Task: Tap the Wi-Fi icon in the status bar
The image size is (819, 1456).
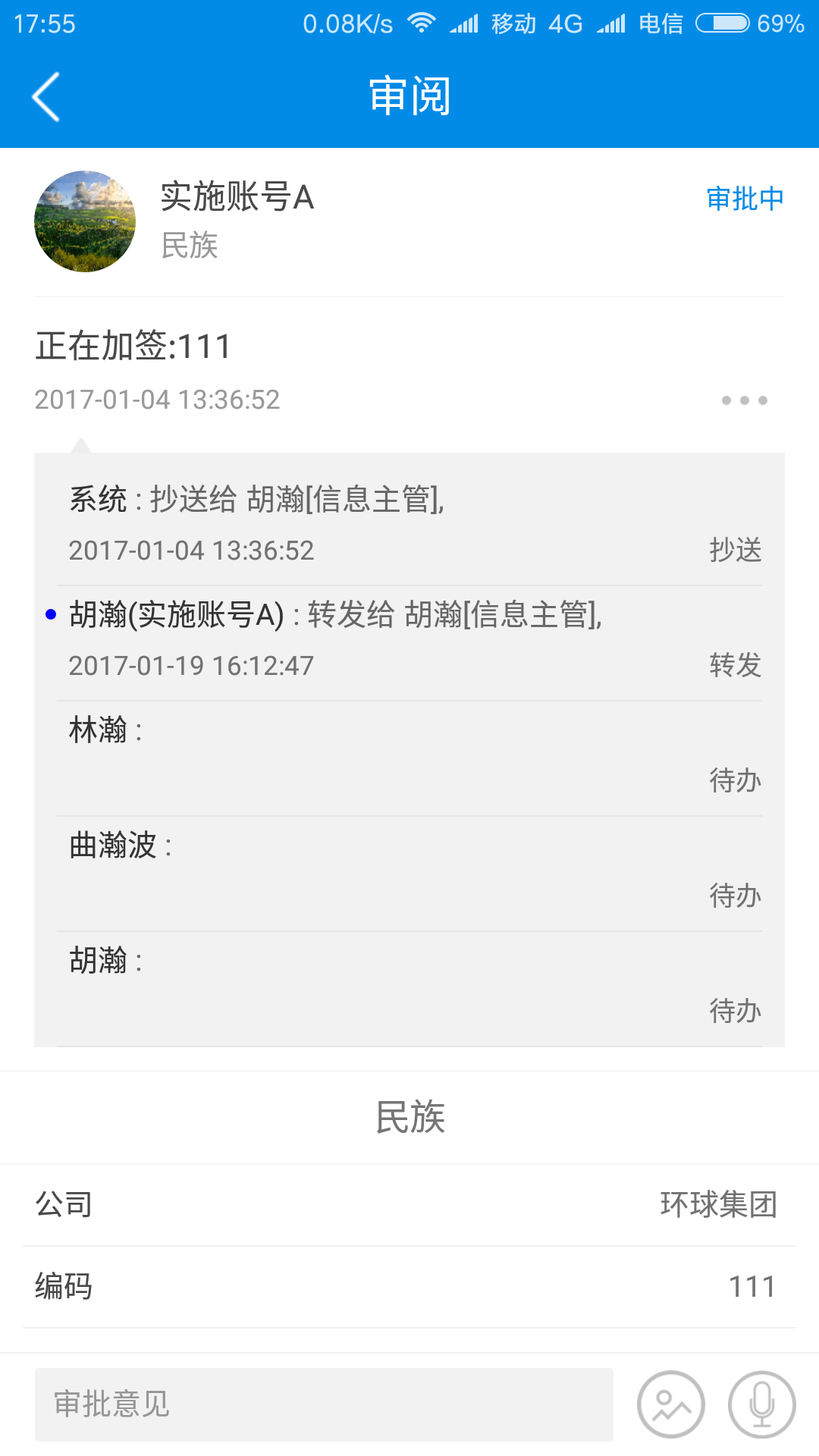Action: point(422,22)
